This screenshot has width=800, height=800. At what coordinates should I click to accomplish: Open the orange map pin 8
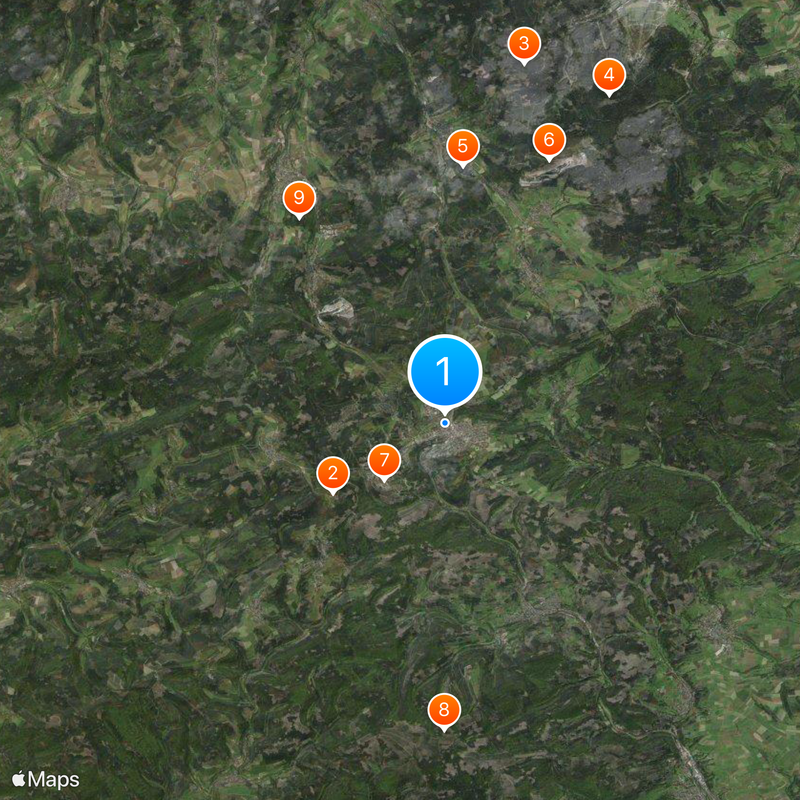click(x=444, y=711)
